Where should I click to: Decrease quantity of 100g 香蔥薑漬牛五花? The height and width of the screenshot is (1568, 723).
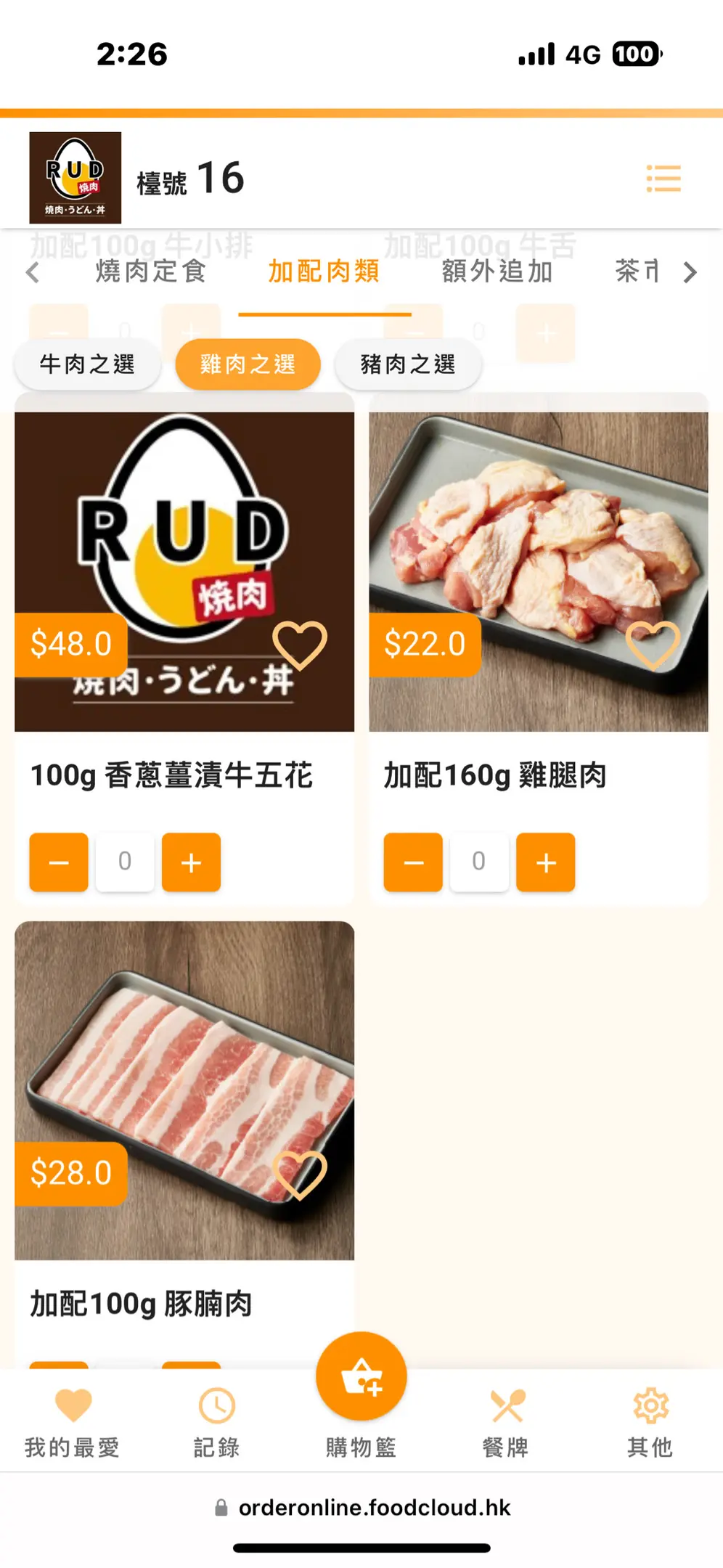pos(59,862)
